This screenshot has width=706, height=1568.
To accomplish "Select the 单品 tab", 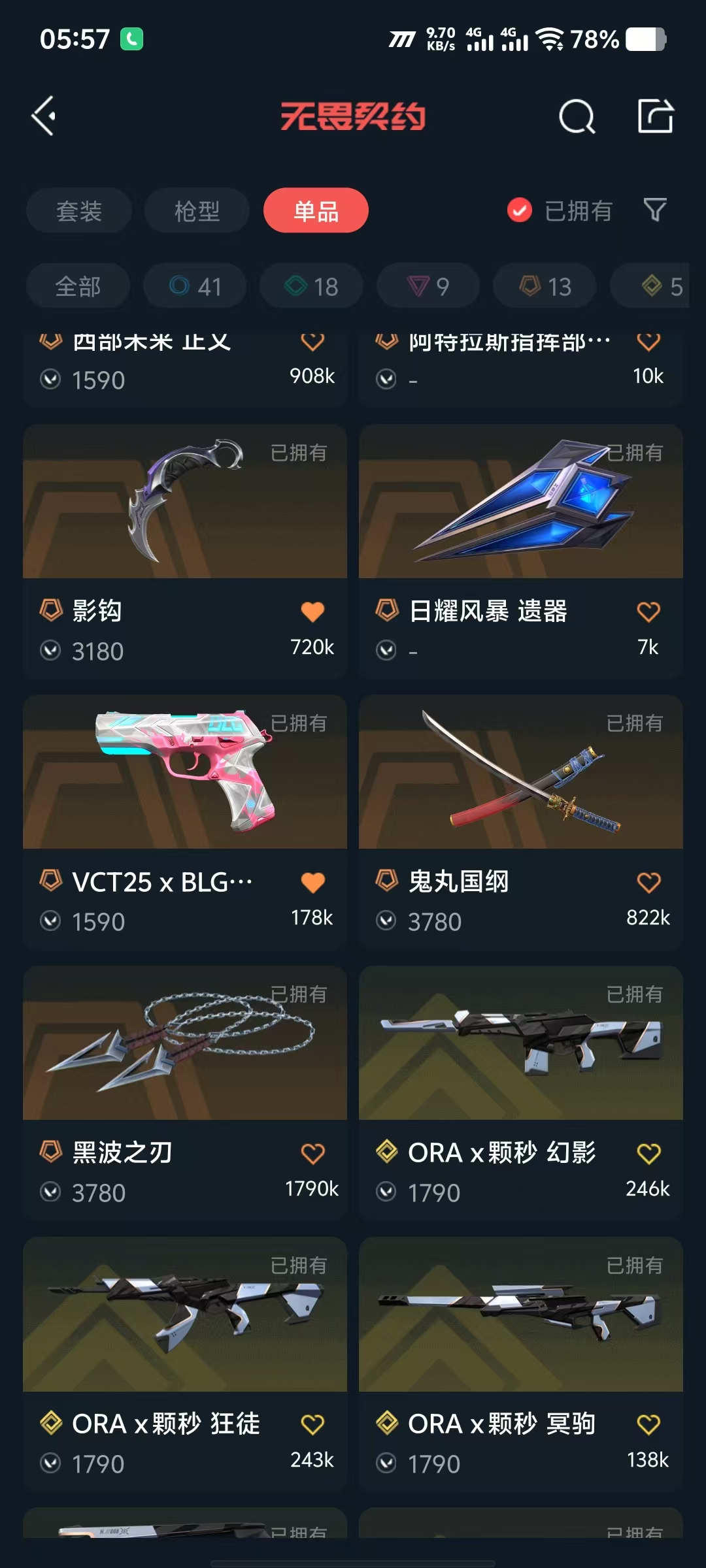I will [x=316, y=210].
